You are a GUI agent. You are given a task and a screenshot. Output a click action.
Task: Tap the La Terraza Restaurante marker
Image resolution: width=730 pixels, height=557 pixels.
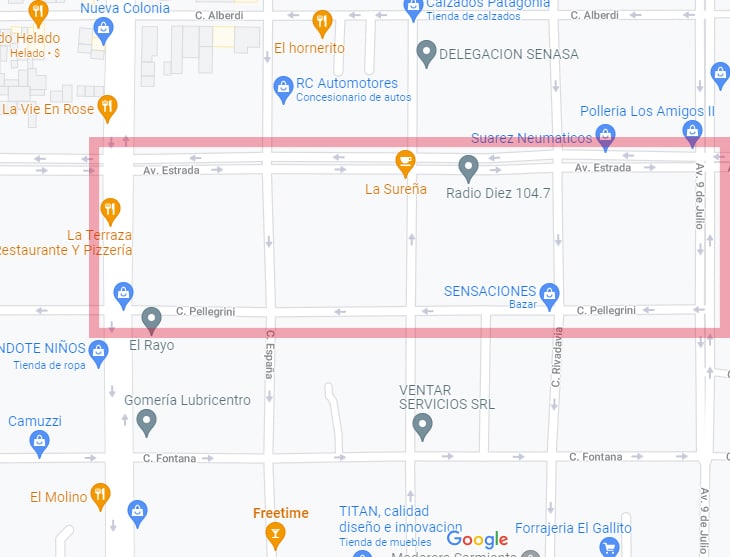(111, 210)
